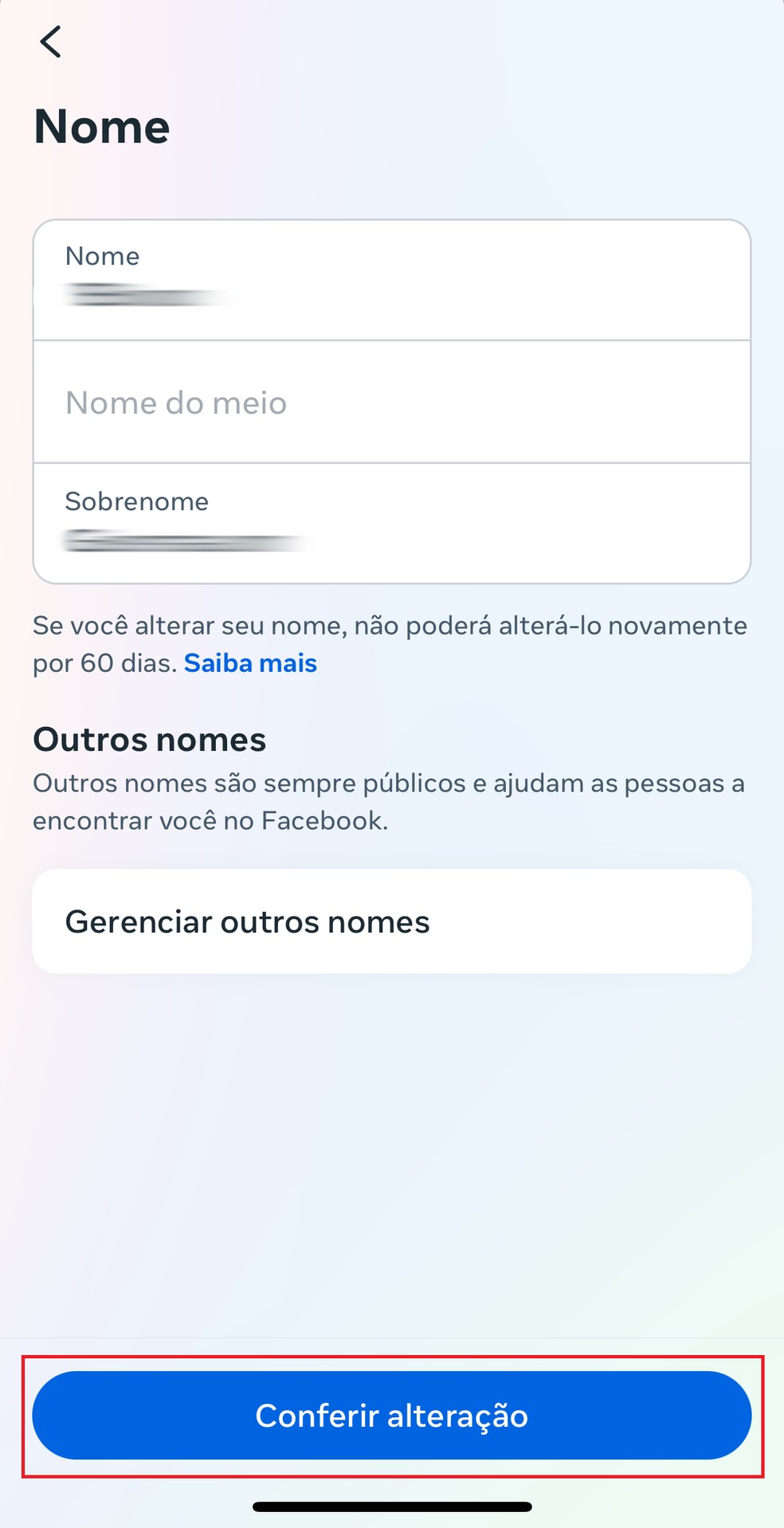Tap the Nome do meio field
784x1528 pixels.
tap(390, 403)
